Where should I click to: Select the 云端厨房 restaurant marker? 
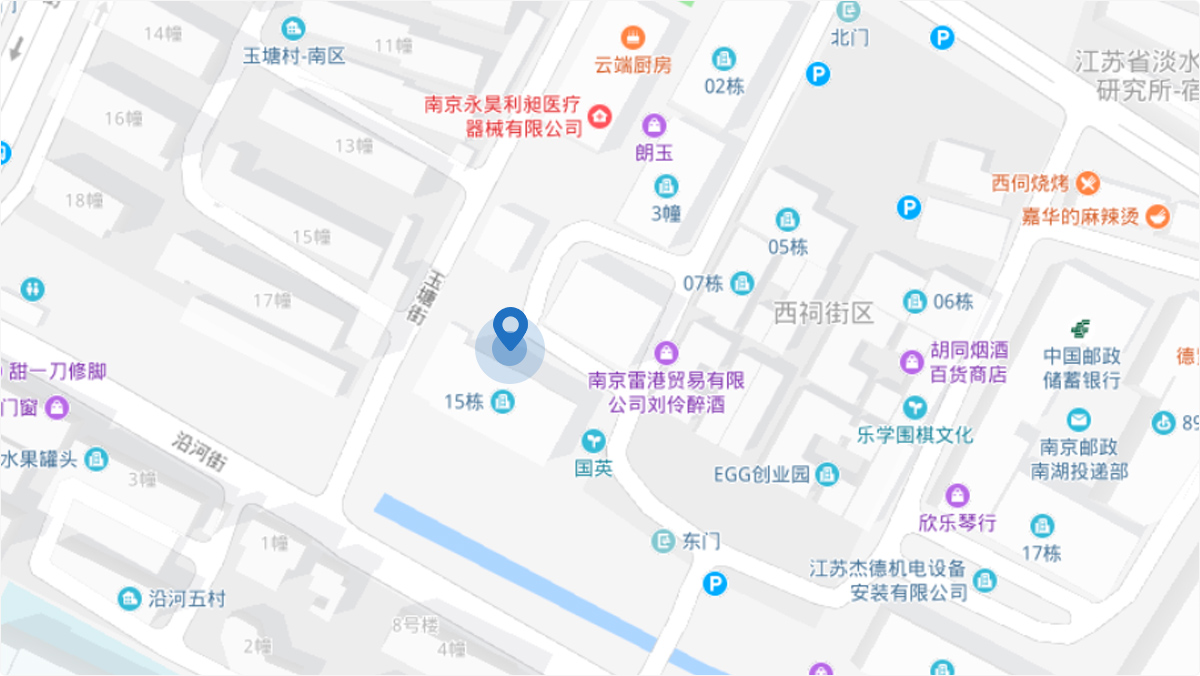coord(633,38)
